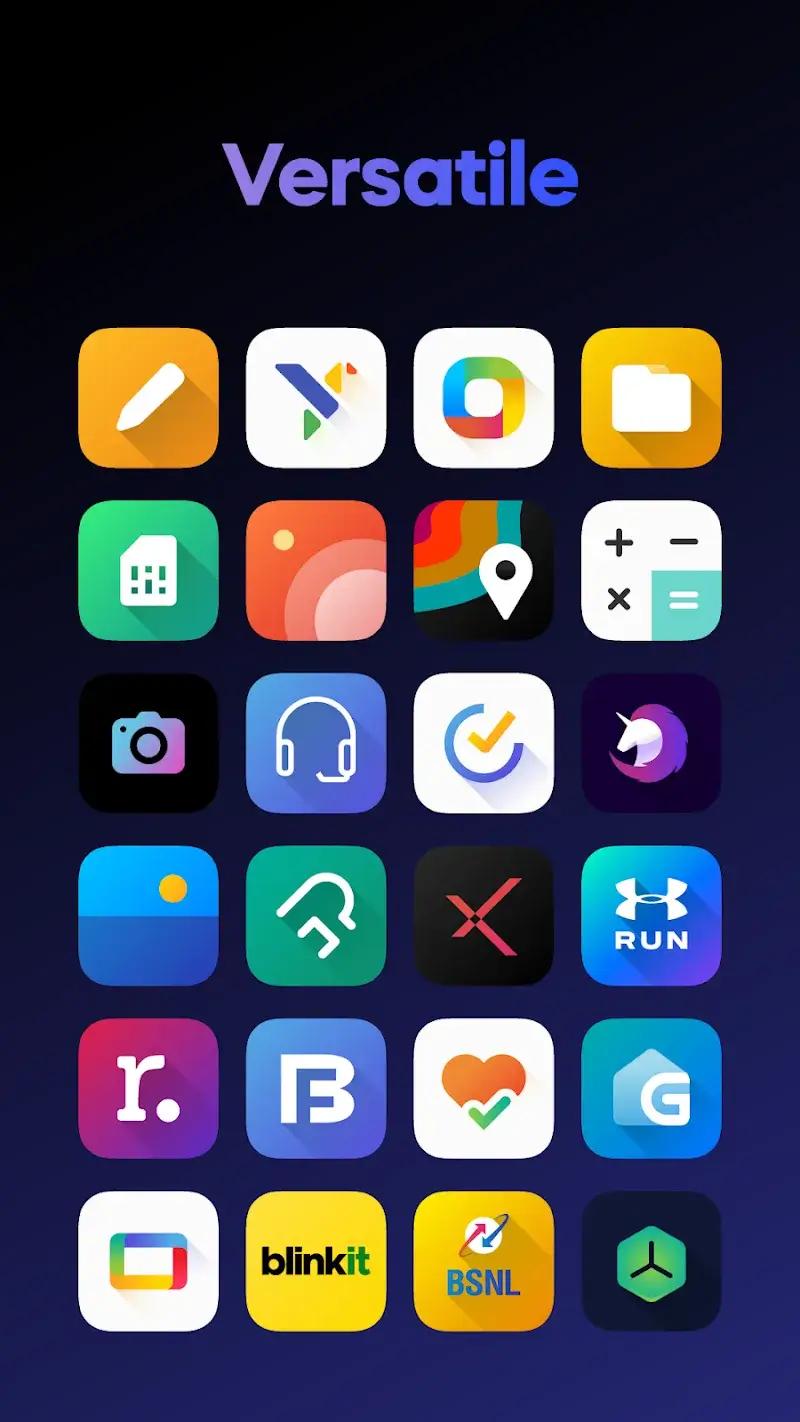The width and height of the screenshot is (800, 1422).
Task: Select the calculator icon
Action: tap(651, 570)
